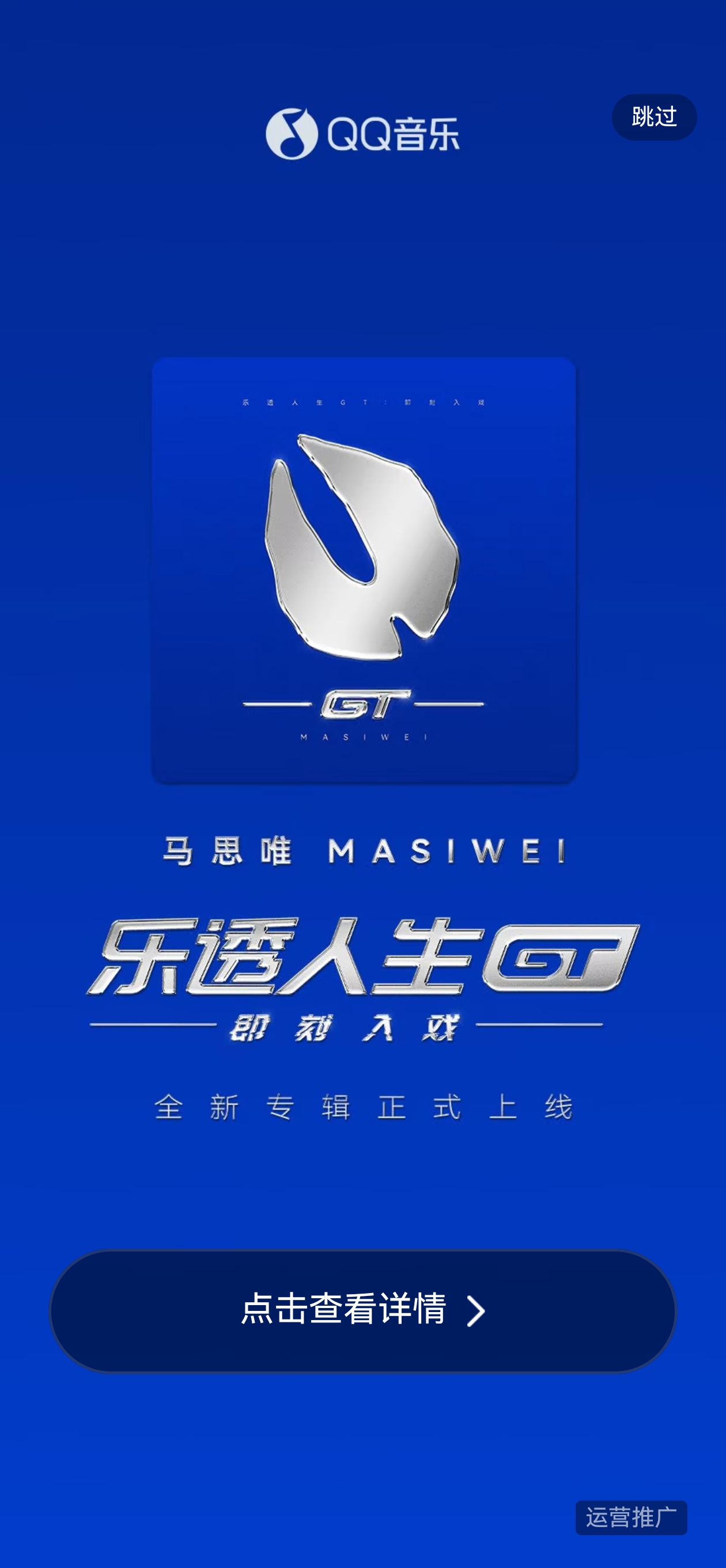The height and width of the screenshot is (1568, 726).
Task: Skip the splash ad with 跳过
Action: click(653, 117)
